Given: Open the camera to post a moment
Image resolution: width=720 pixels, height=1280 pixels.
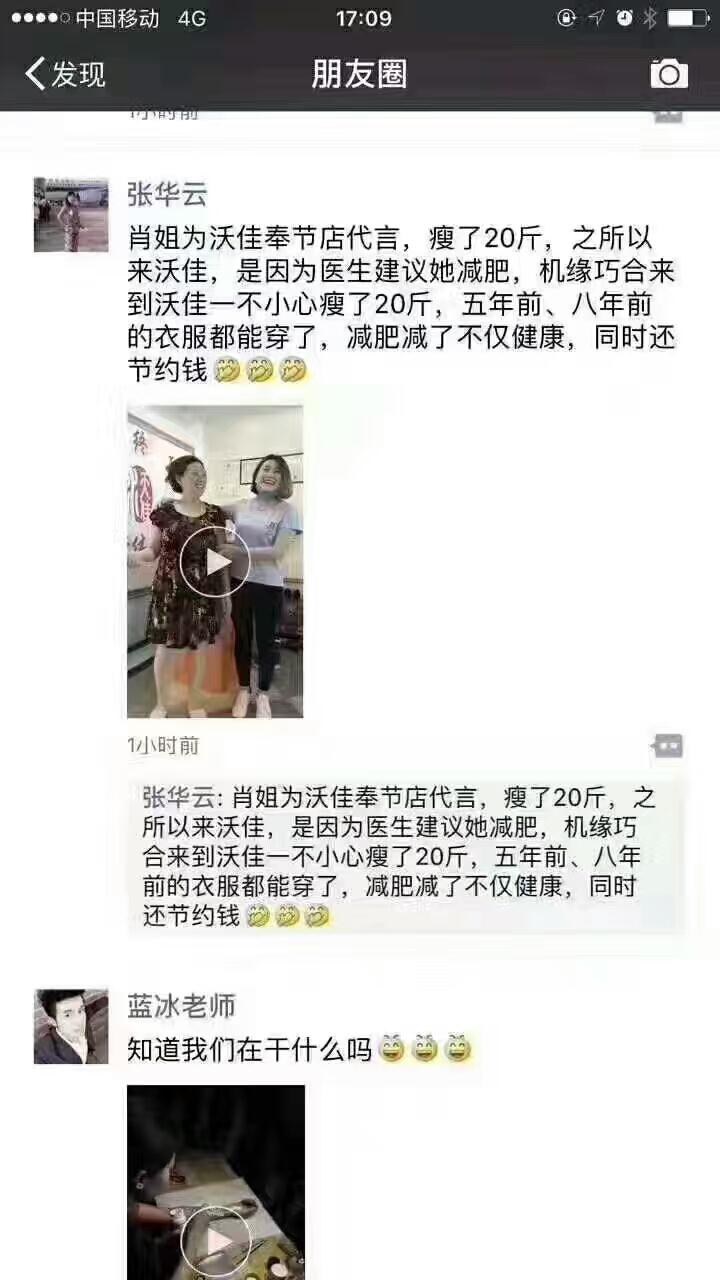Looking at the screenshot, I should 669,74.
